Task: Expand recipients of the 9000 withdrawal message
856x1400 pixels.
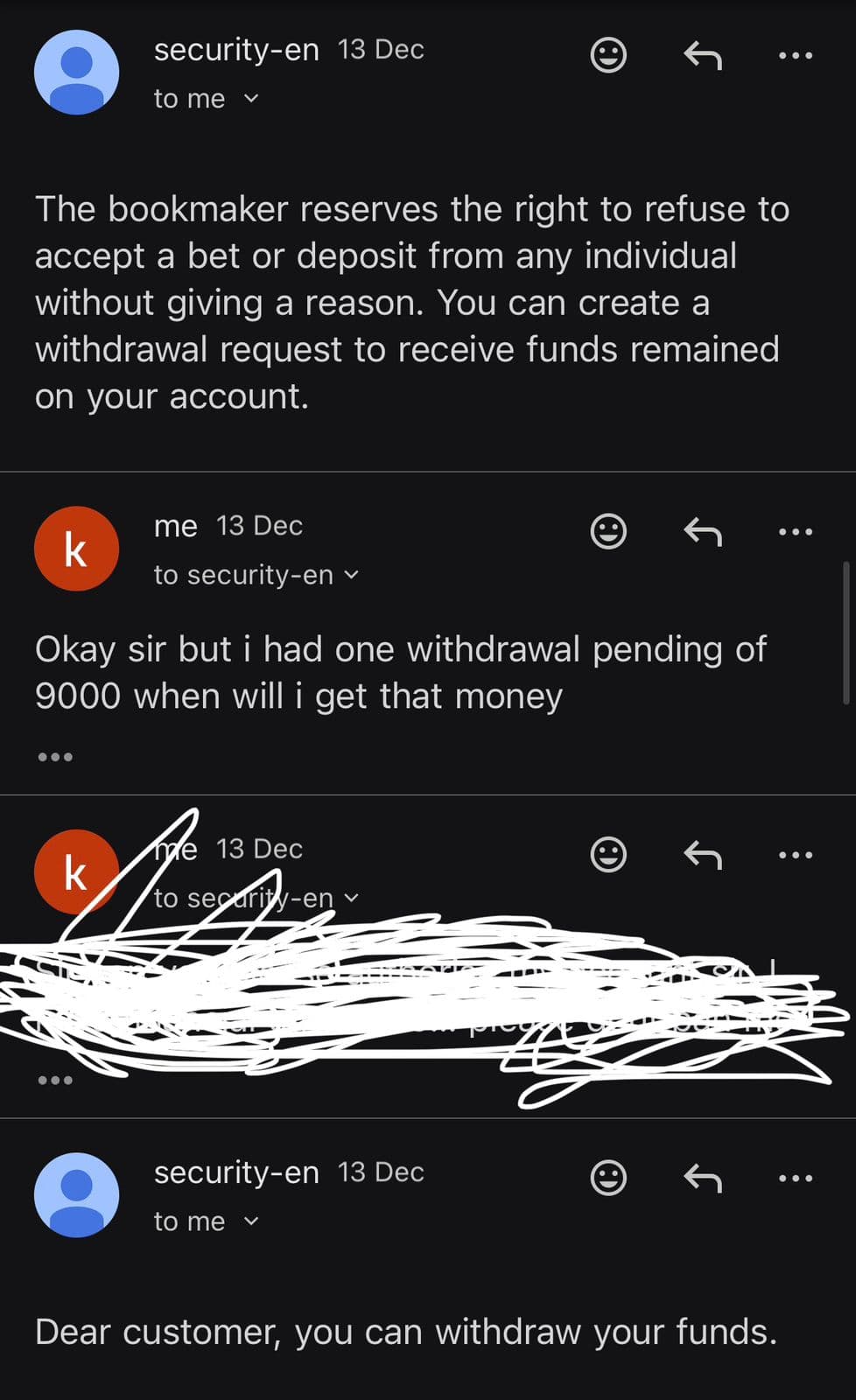Action: [351, 575]
